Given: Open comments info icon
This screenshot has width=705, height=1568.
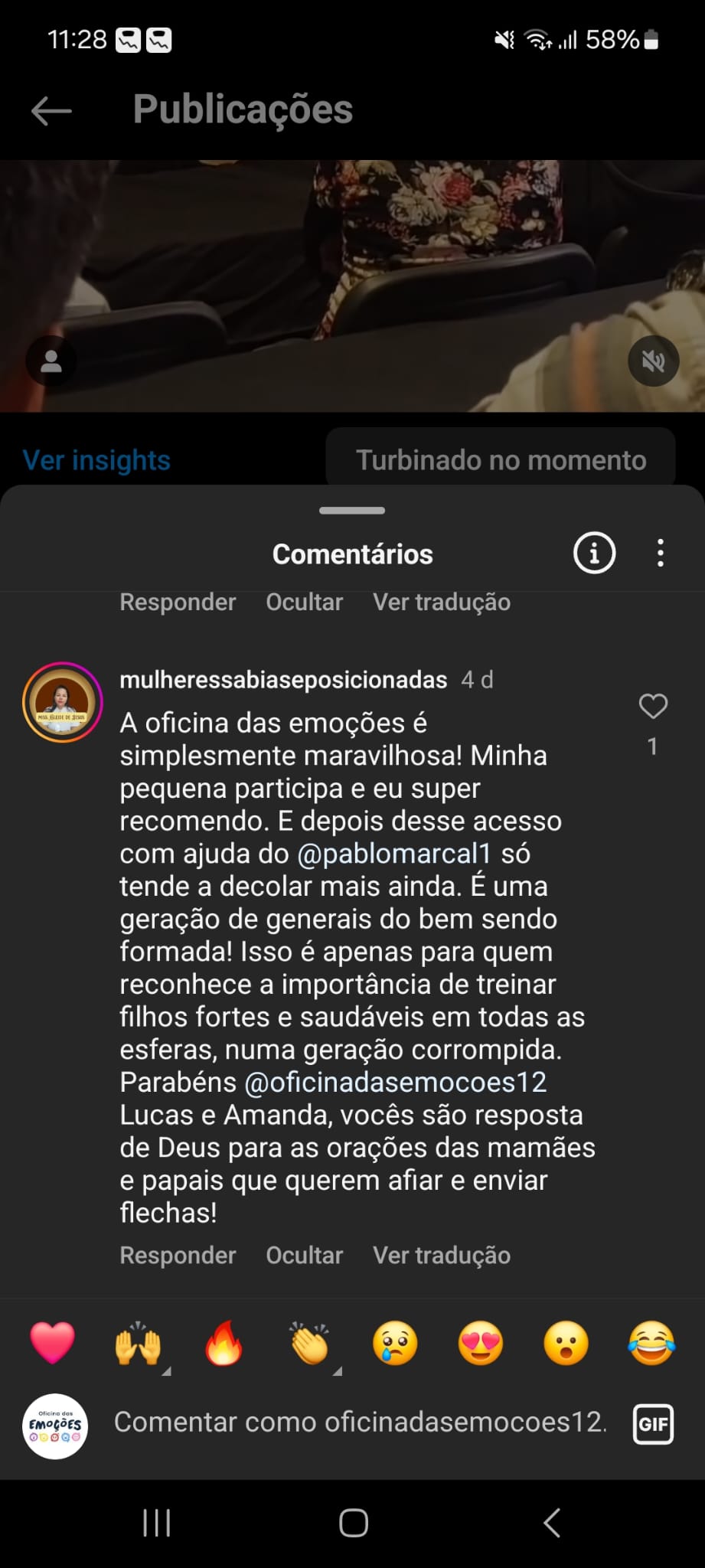Looking at the screenshot, I should point(594,553).
